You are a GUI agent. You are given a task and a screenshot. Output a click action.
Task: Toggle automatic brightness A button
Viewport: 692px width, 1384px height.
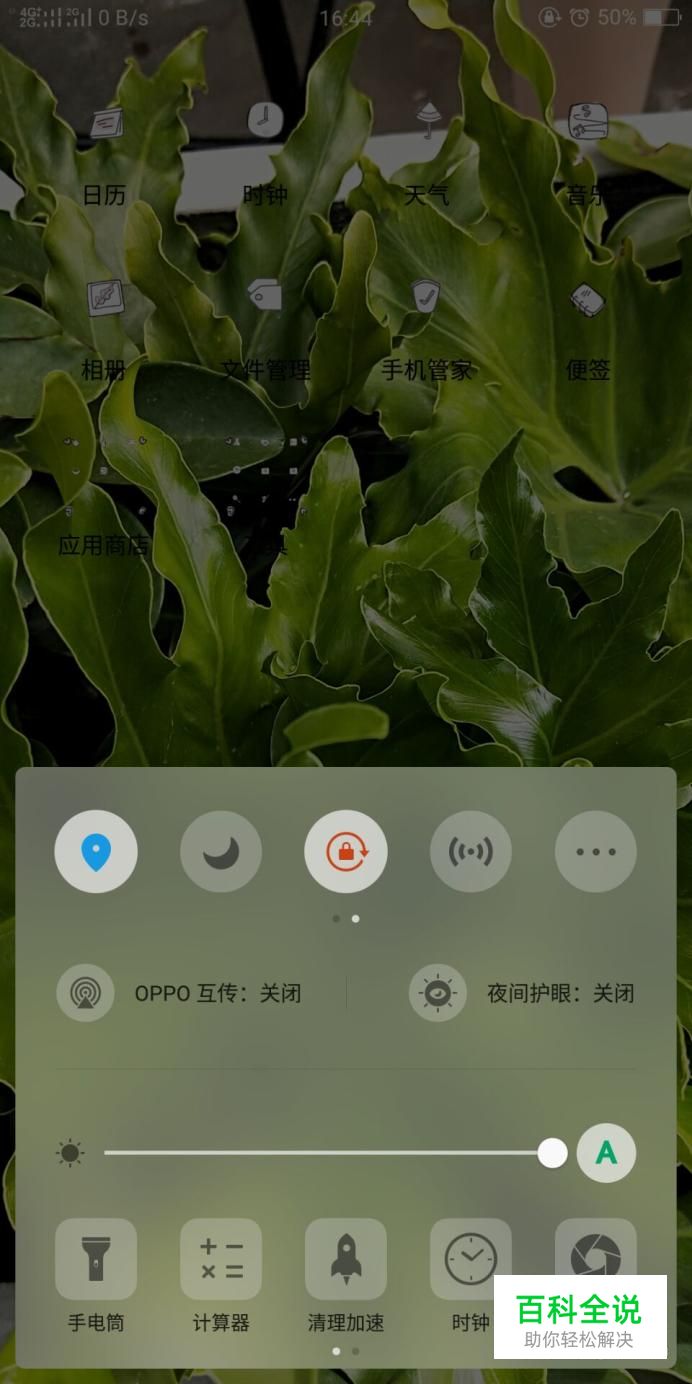606,1154
